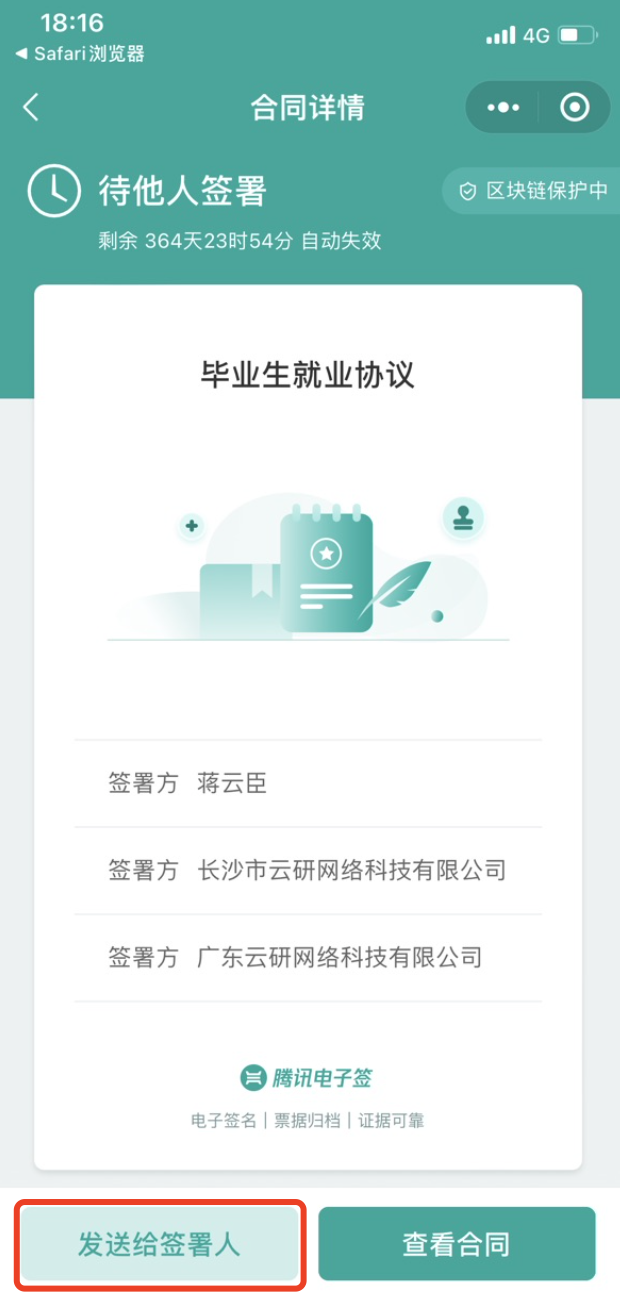Screen dimensions: 620x1306
Task: Tap the 区块链保护中 badge
Action: [x=533, y=191]
